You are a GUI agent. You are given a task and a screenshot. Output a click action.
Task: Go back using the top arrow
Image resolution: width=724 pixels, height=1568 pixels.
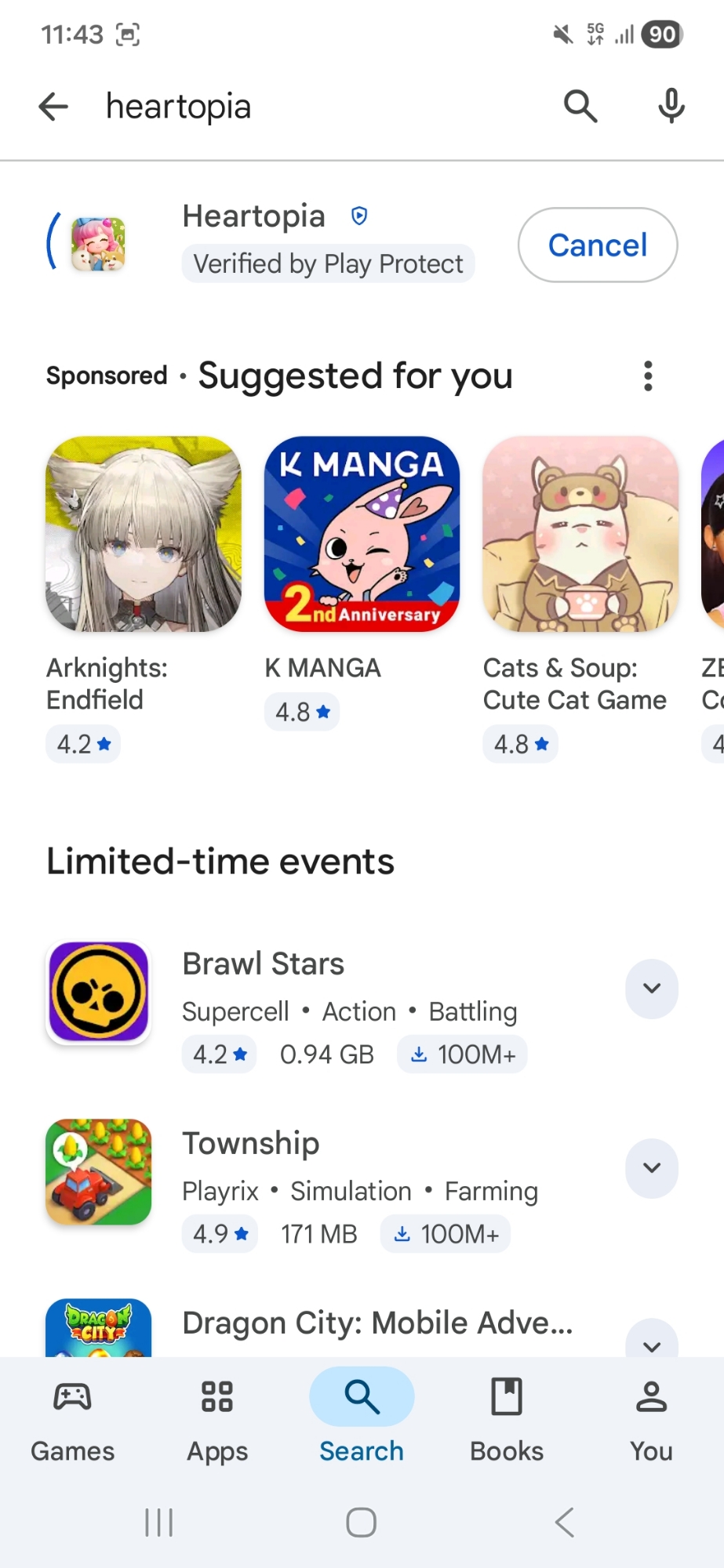point(53,107)
